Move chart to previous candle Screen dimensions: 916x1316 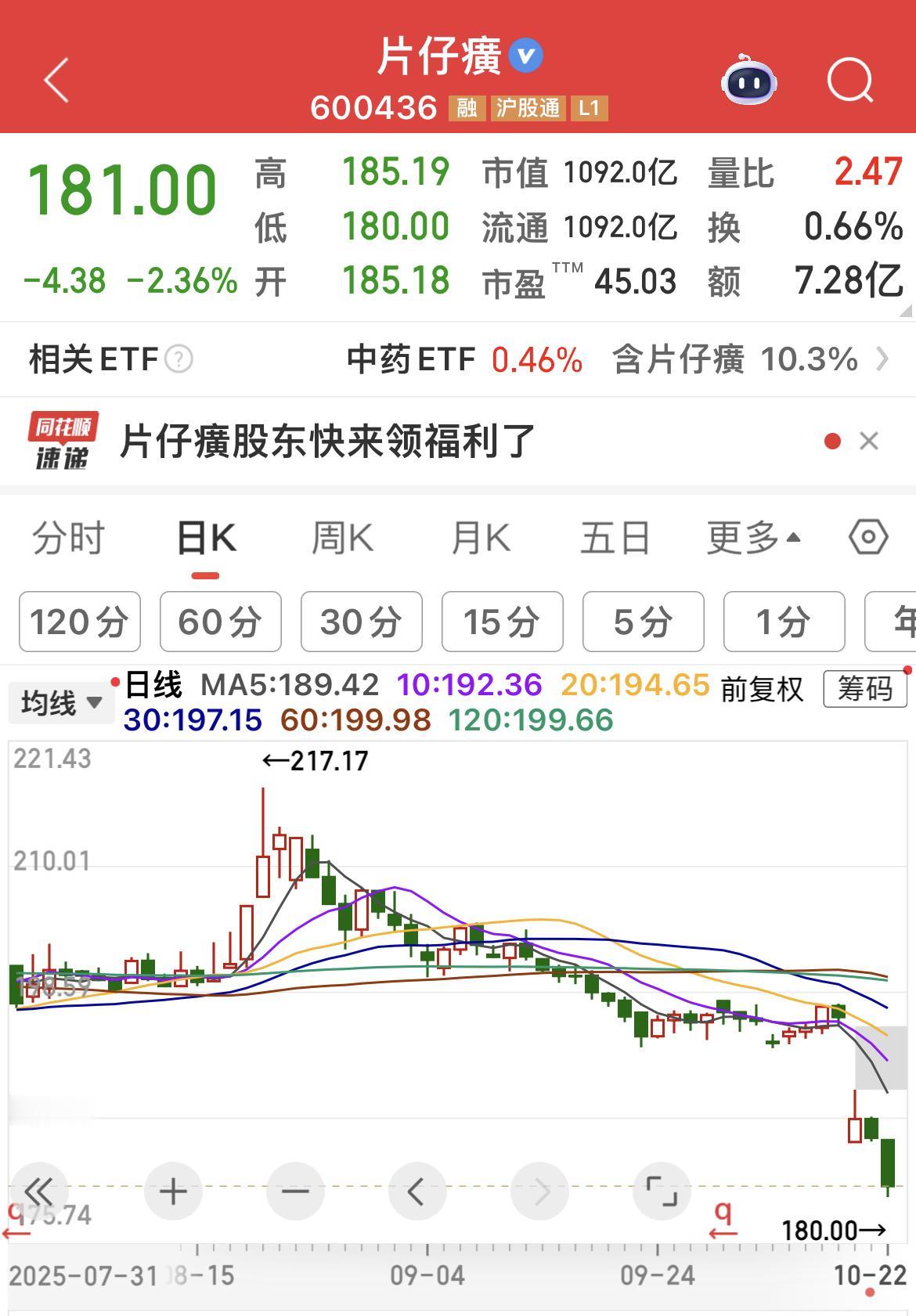(x=417, y=1192)
